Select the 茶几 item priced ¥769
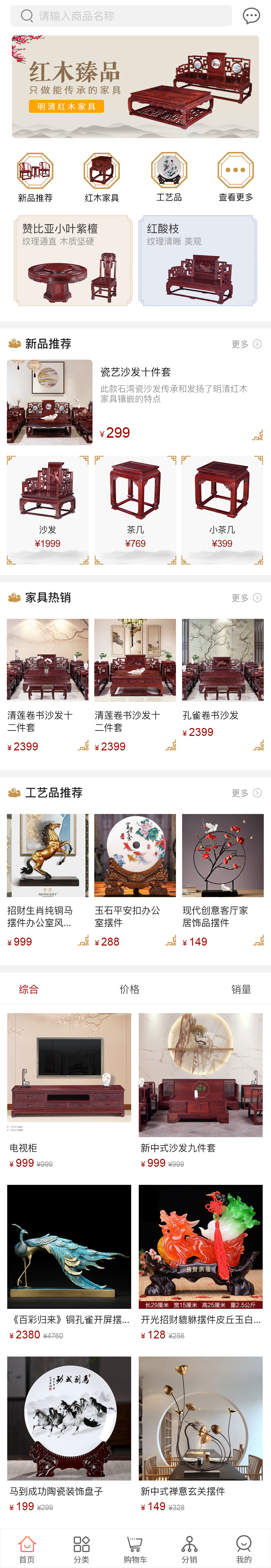 point(135,510)
